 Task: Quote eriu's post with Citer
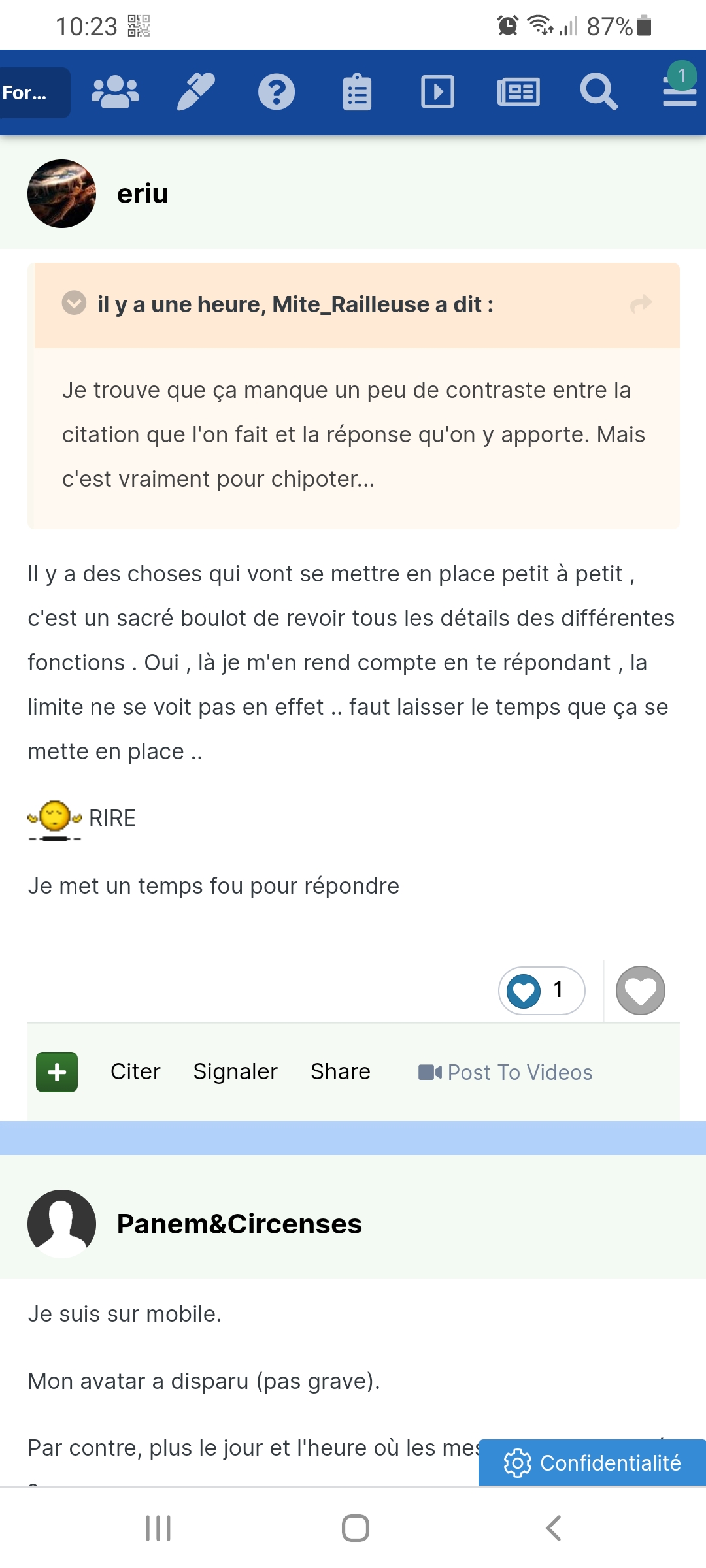pyautogui.click(x=135, y=1072)
